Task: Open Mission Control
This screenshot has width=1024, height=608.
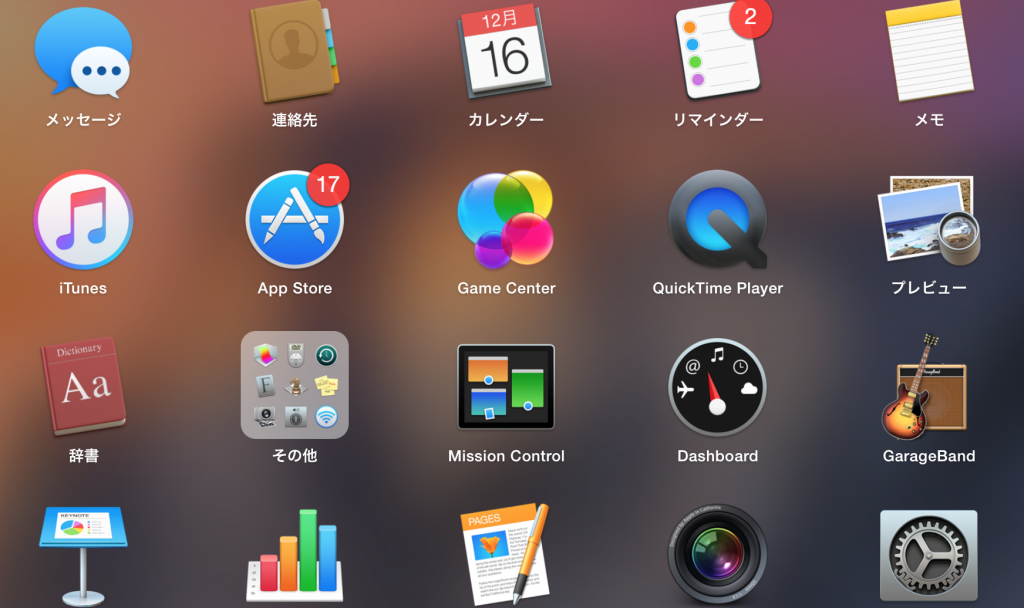Action: (506, 387)
